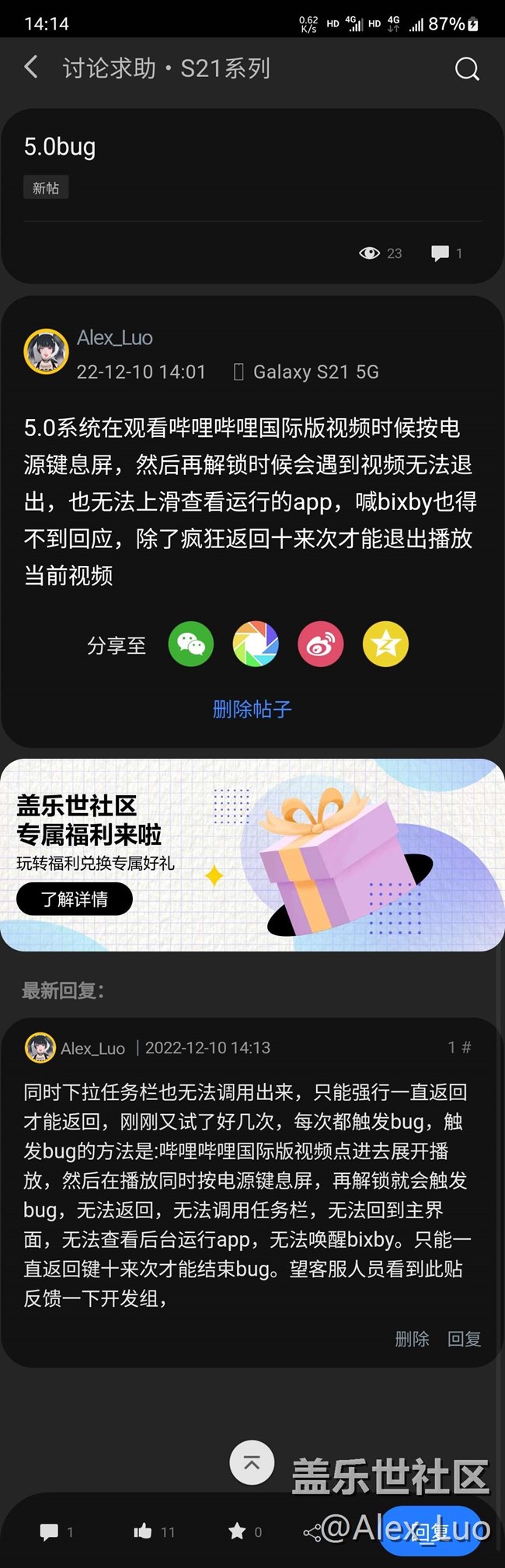The width and height of the screenshot is (505, 1568).
Task: Share the post to Weibo
Action: tap(321, 644)
